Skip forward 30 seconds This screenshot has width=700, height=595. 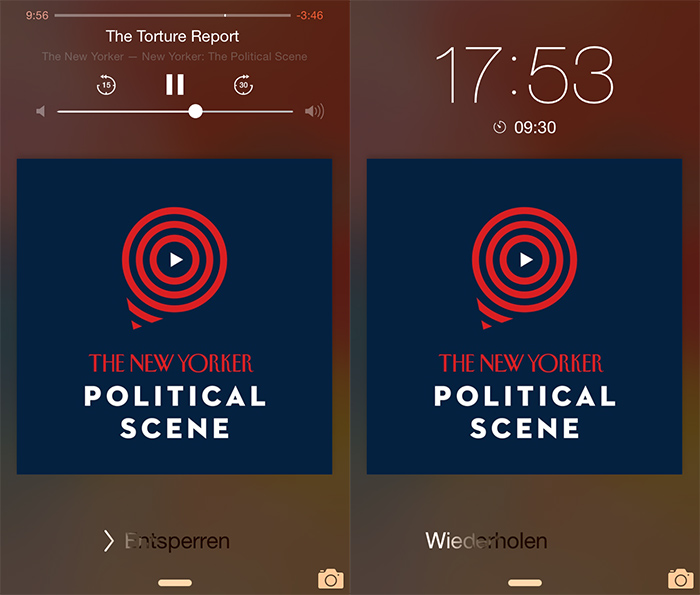(243, 85)
